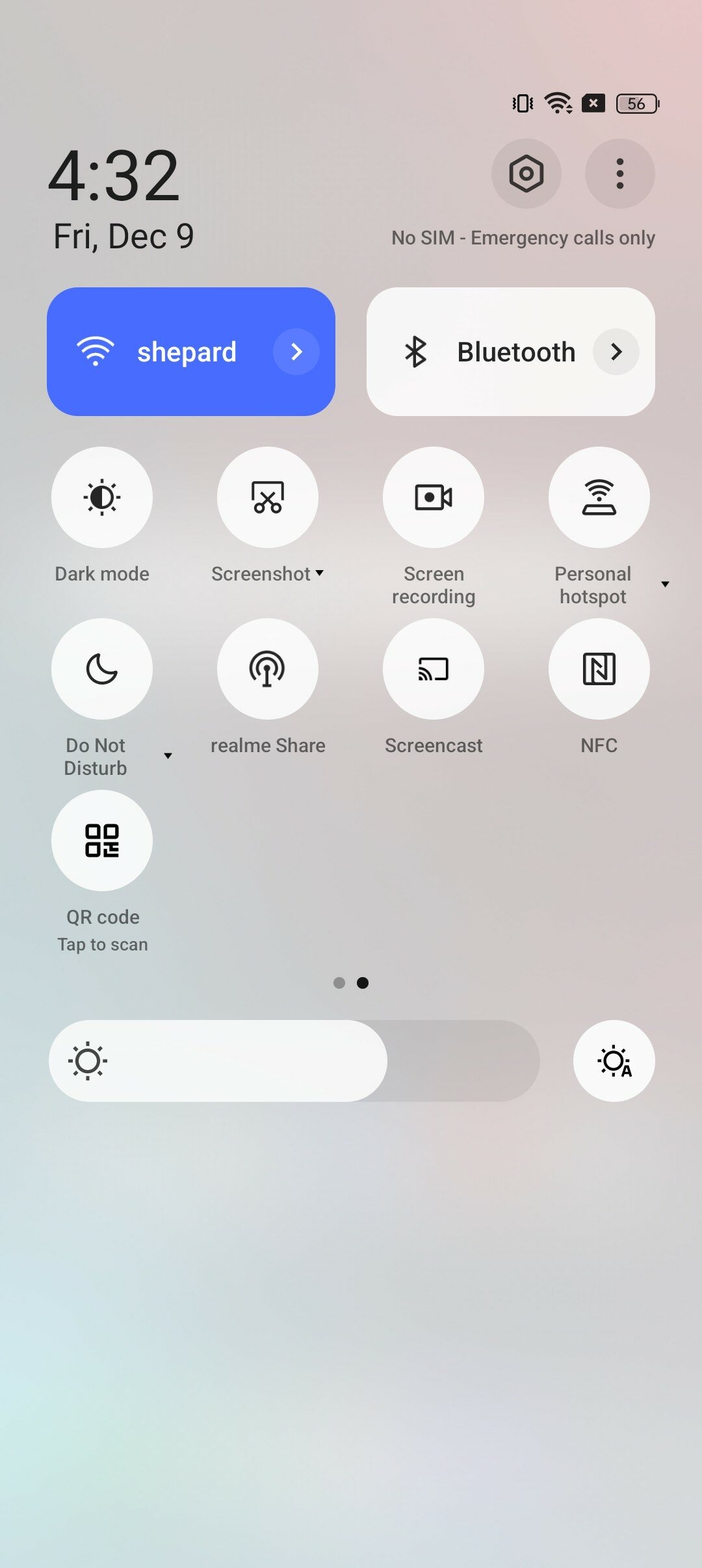Toggle NFC on
Viewport: 702px width, 1568px height.
click(599, 669)
